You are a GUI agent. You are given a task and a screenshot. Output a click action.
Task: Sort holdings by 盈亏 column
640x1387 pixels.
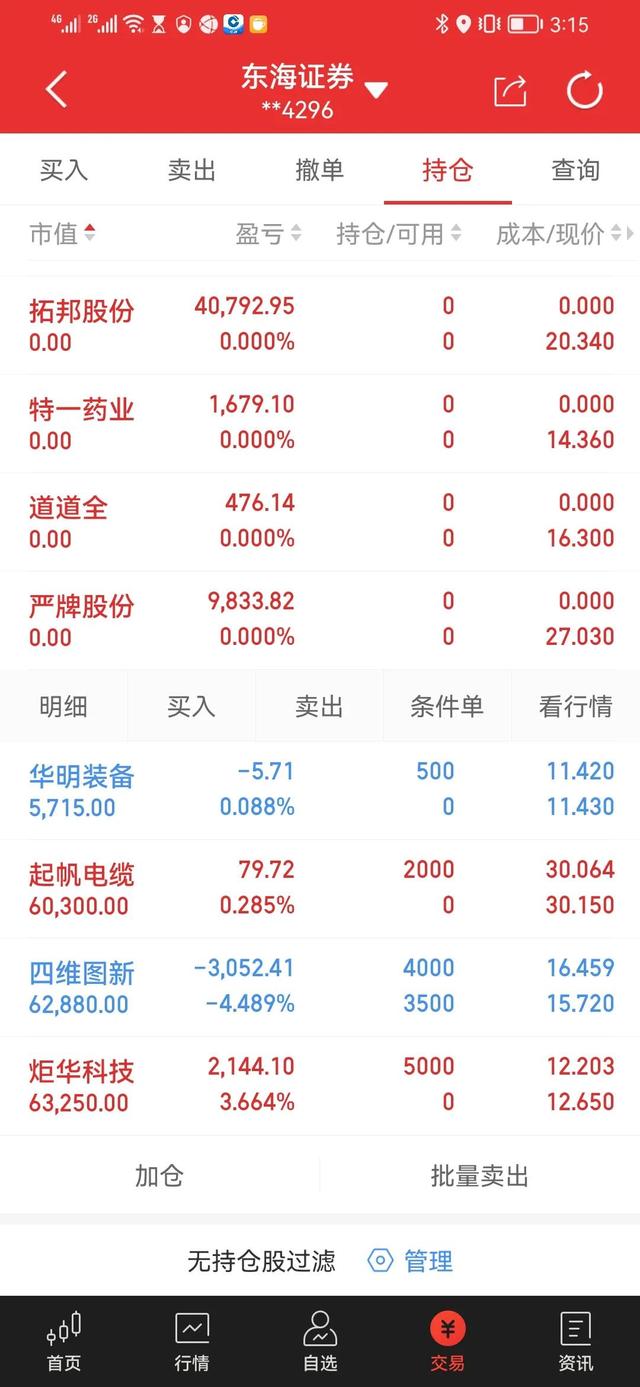click(x=268, y=234)
